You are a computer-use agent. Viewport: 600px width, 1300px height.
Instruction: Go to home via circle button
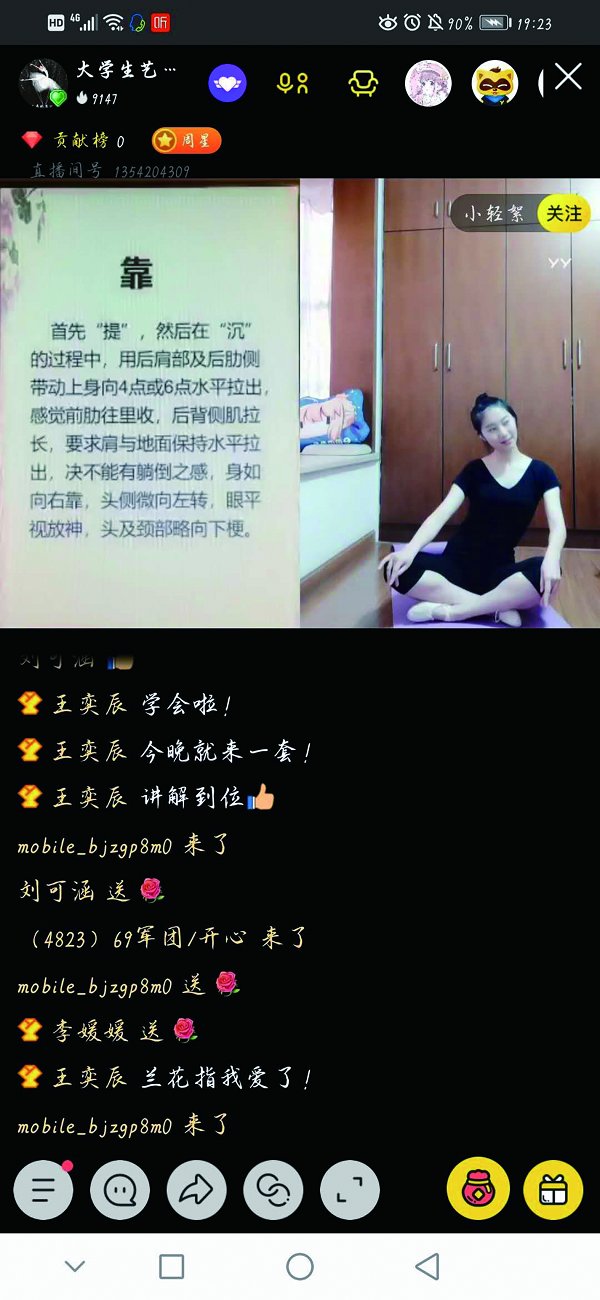tap(300, 1267)
